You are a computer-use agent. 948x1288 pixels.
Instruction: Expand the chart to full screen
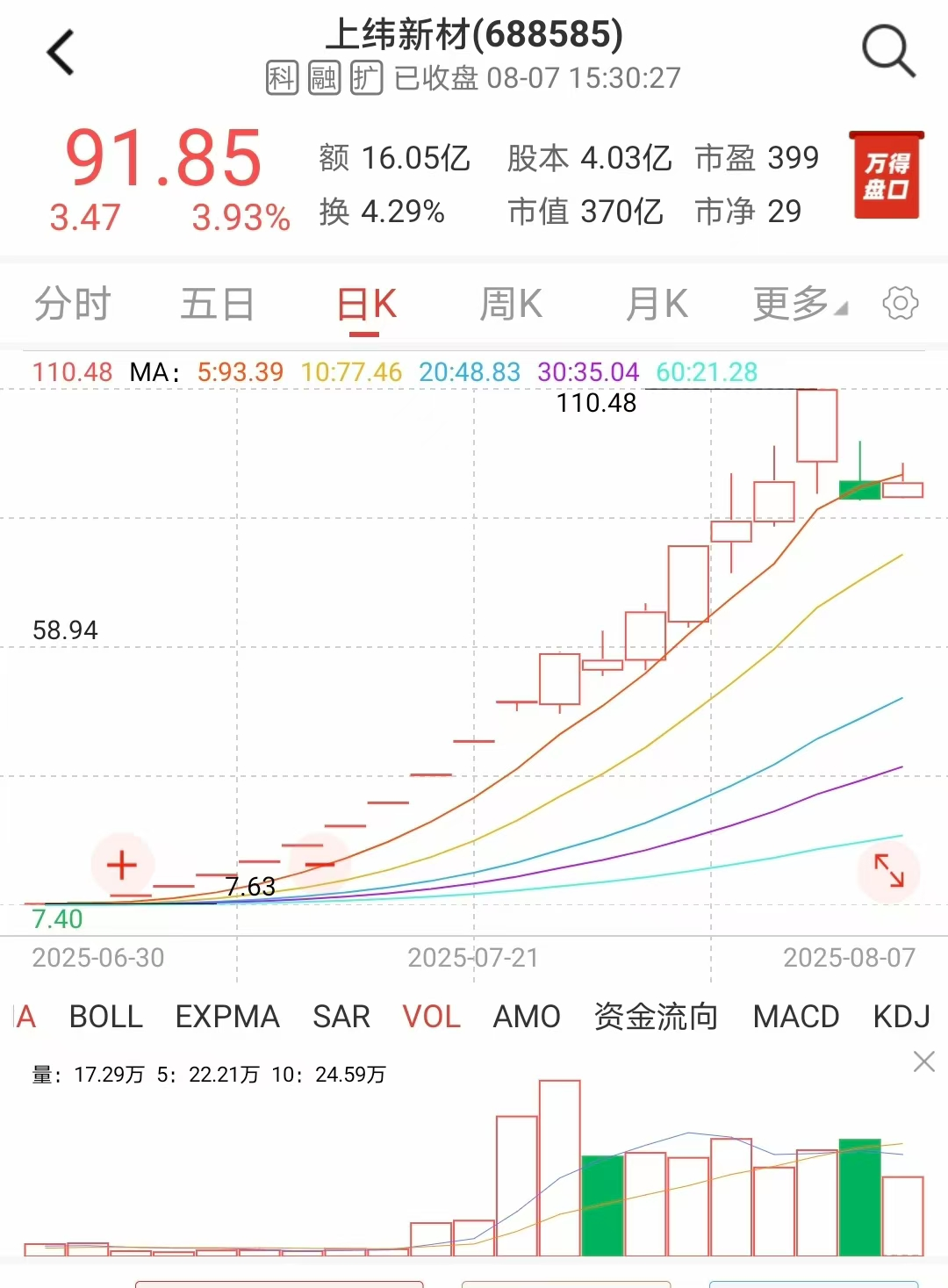point(888,871)
